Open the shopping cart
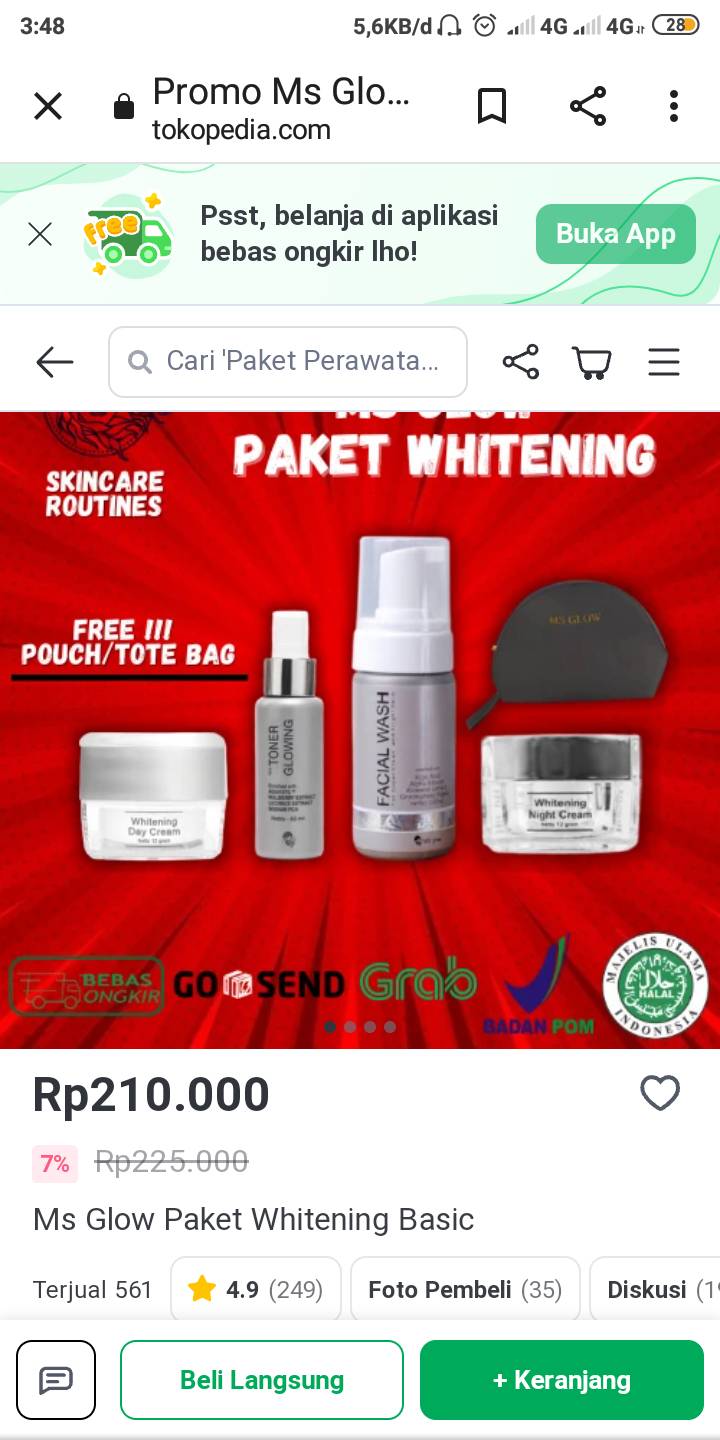The image size is (720, 1440). [591, 362]
